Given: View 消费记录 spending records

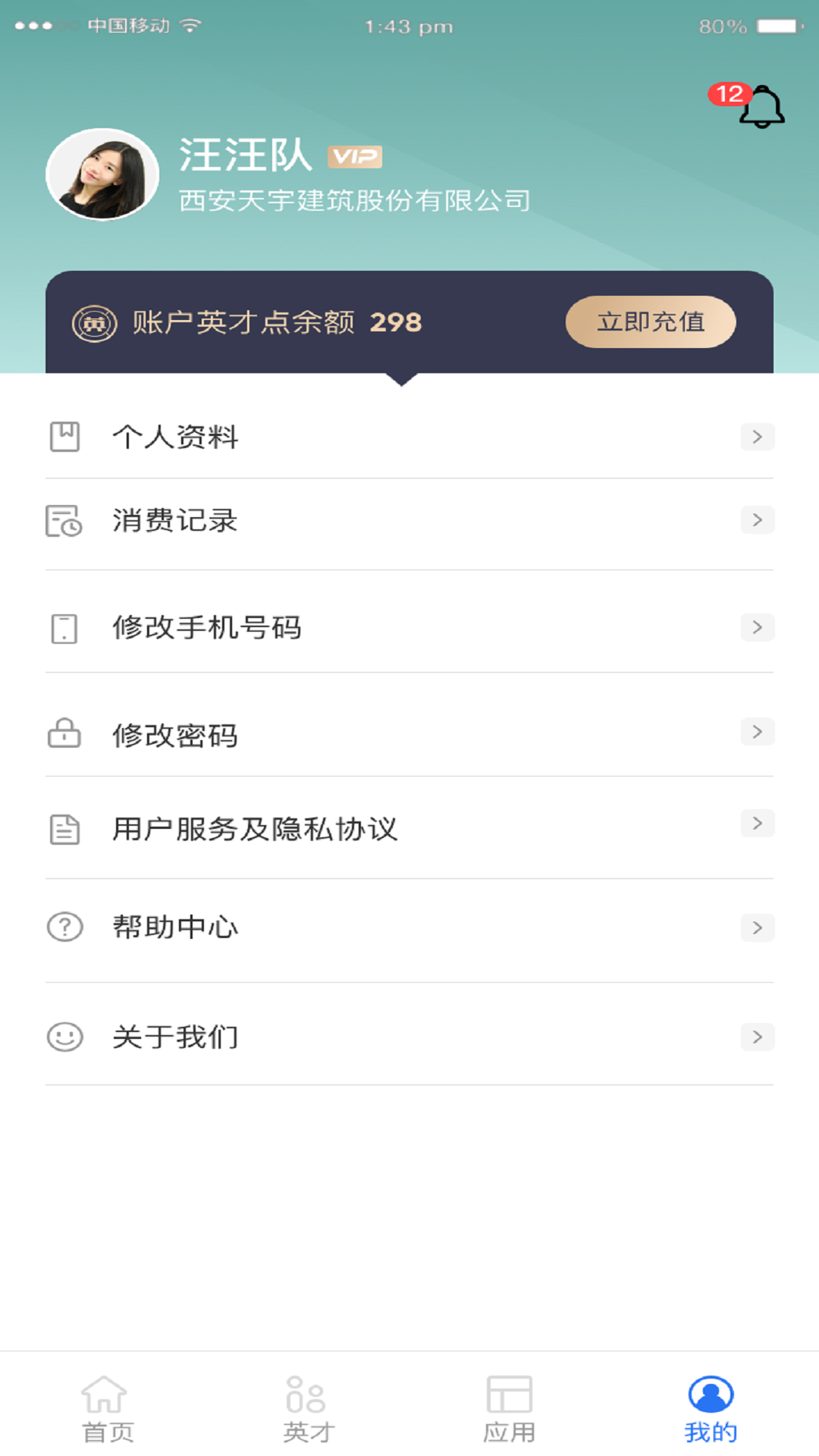Looking at the screenshot, I should coord(409,521).
